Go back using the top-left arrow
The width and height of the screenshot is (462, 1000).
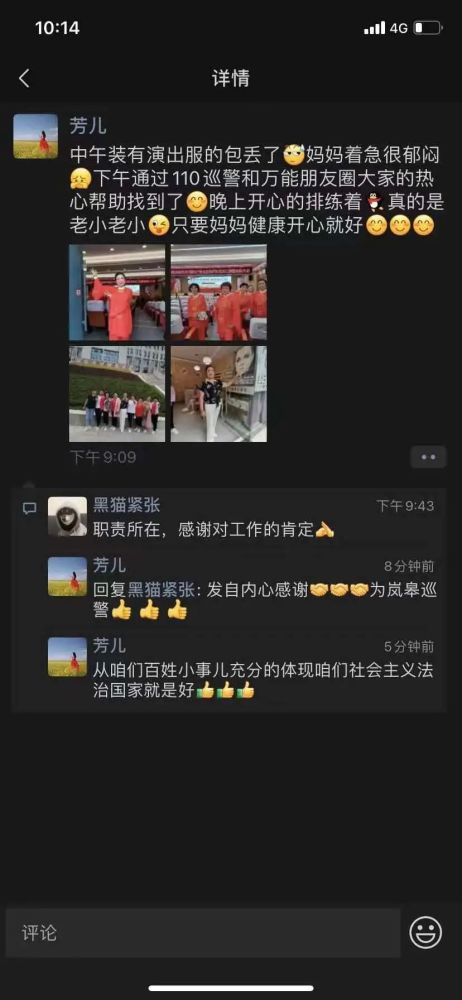tap(24, 78)
